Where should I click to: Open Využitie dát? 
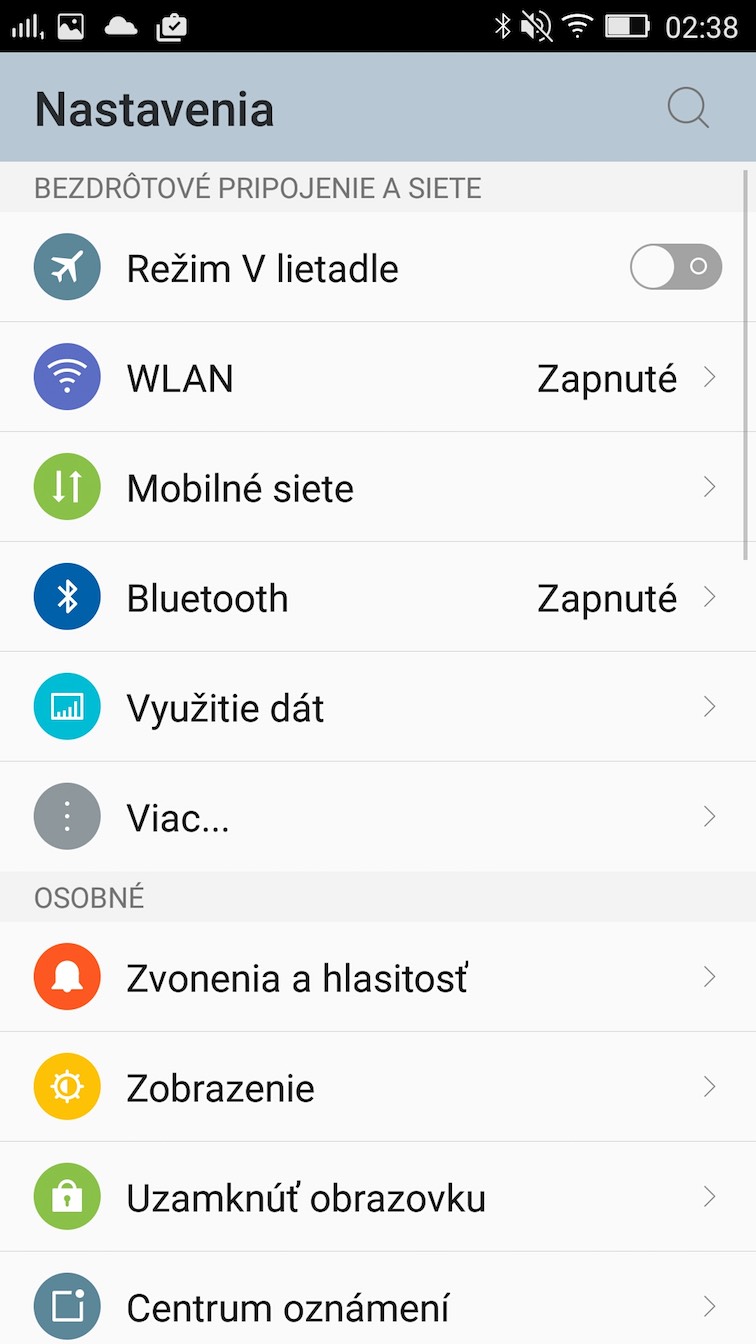pos(378,708)
